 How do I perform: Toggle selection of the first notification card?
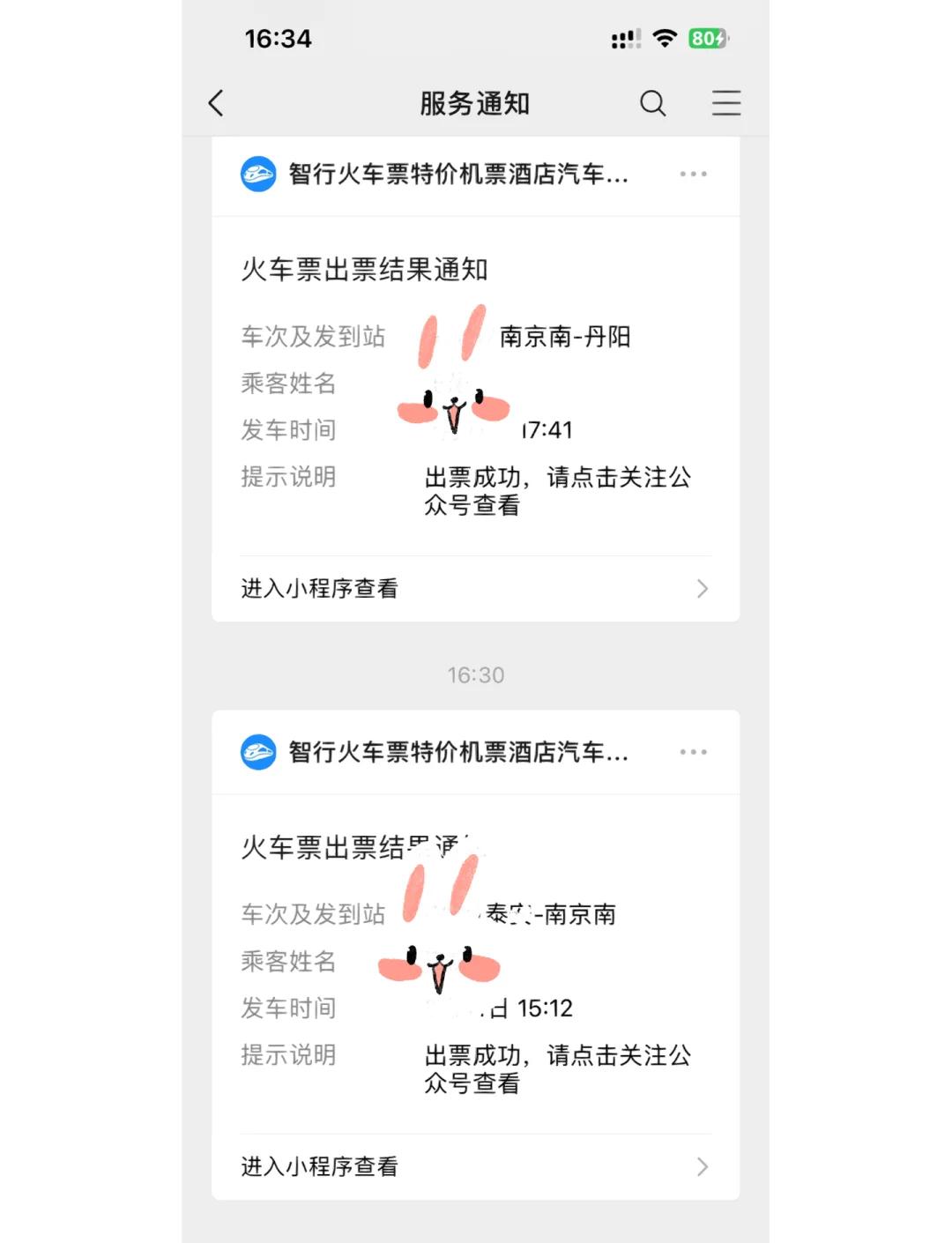pyautogui.click(x=476, y=379)
